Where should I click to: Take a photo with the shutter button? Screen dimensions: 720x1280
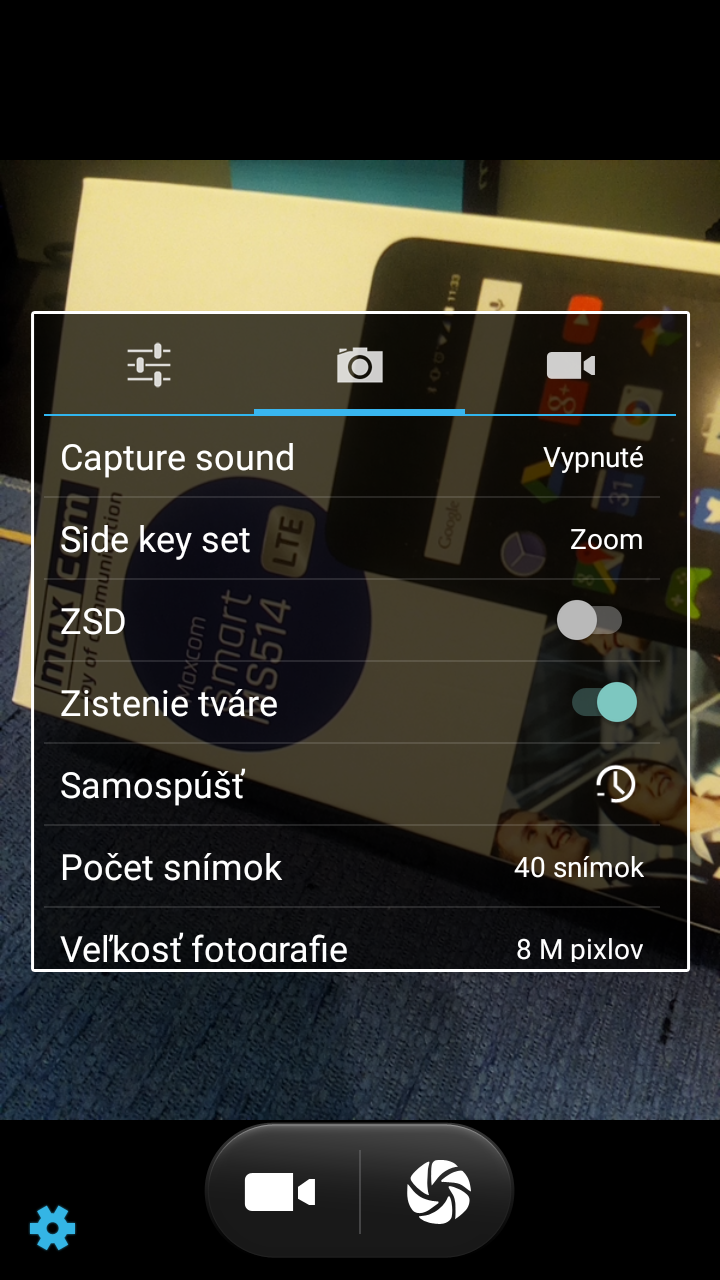(x=438, y=1192)
